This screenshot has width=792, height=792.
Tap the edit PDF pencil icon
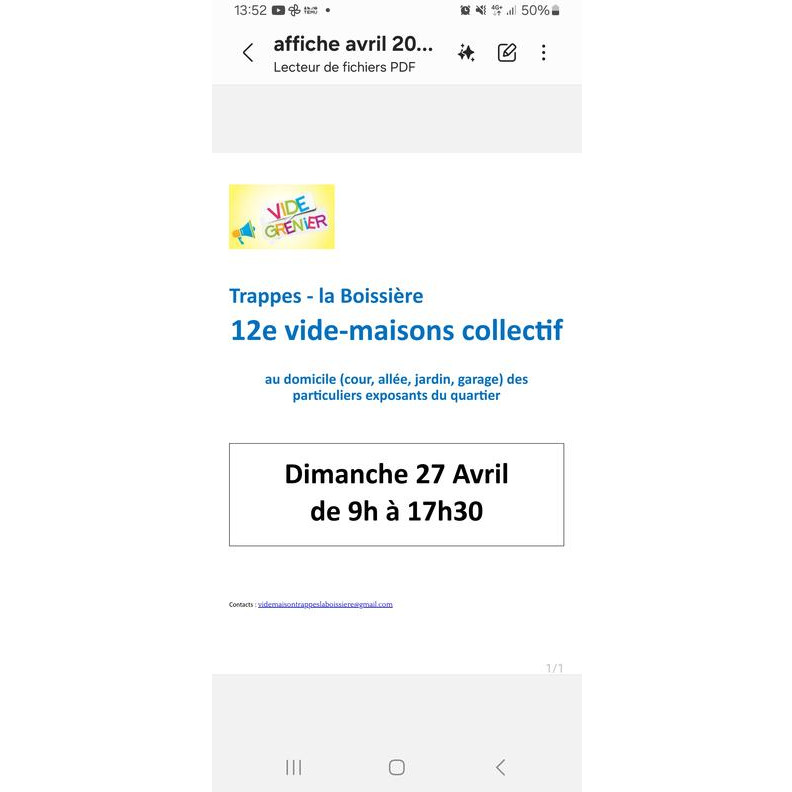tap(507, 53)
